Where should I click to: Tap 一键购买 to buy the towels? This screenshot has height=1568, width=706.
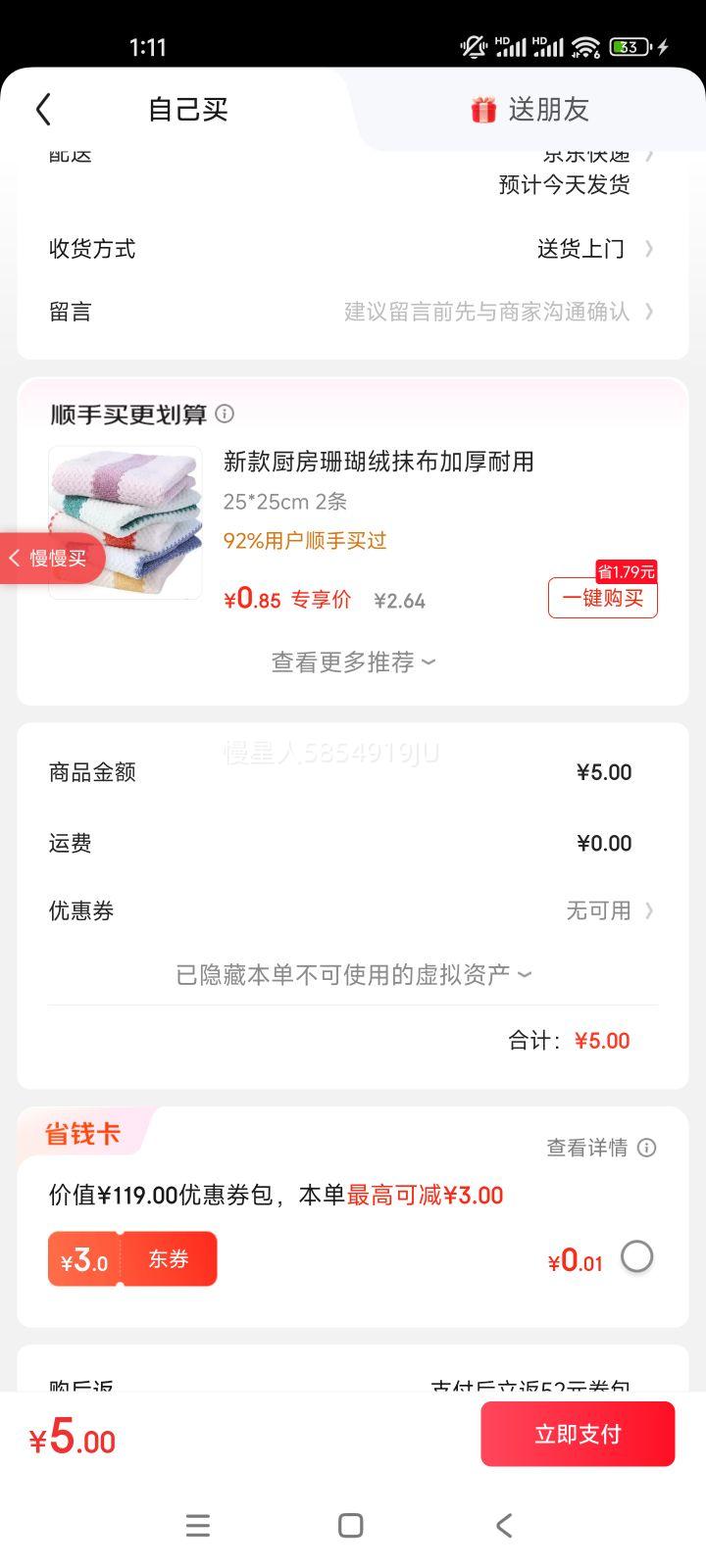tap(601, 598)
